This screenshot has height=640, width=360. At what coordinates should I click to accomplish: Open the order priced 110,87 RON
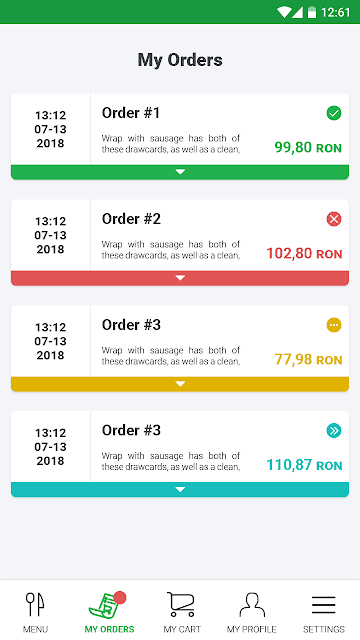(x=180, y=447)
